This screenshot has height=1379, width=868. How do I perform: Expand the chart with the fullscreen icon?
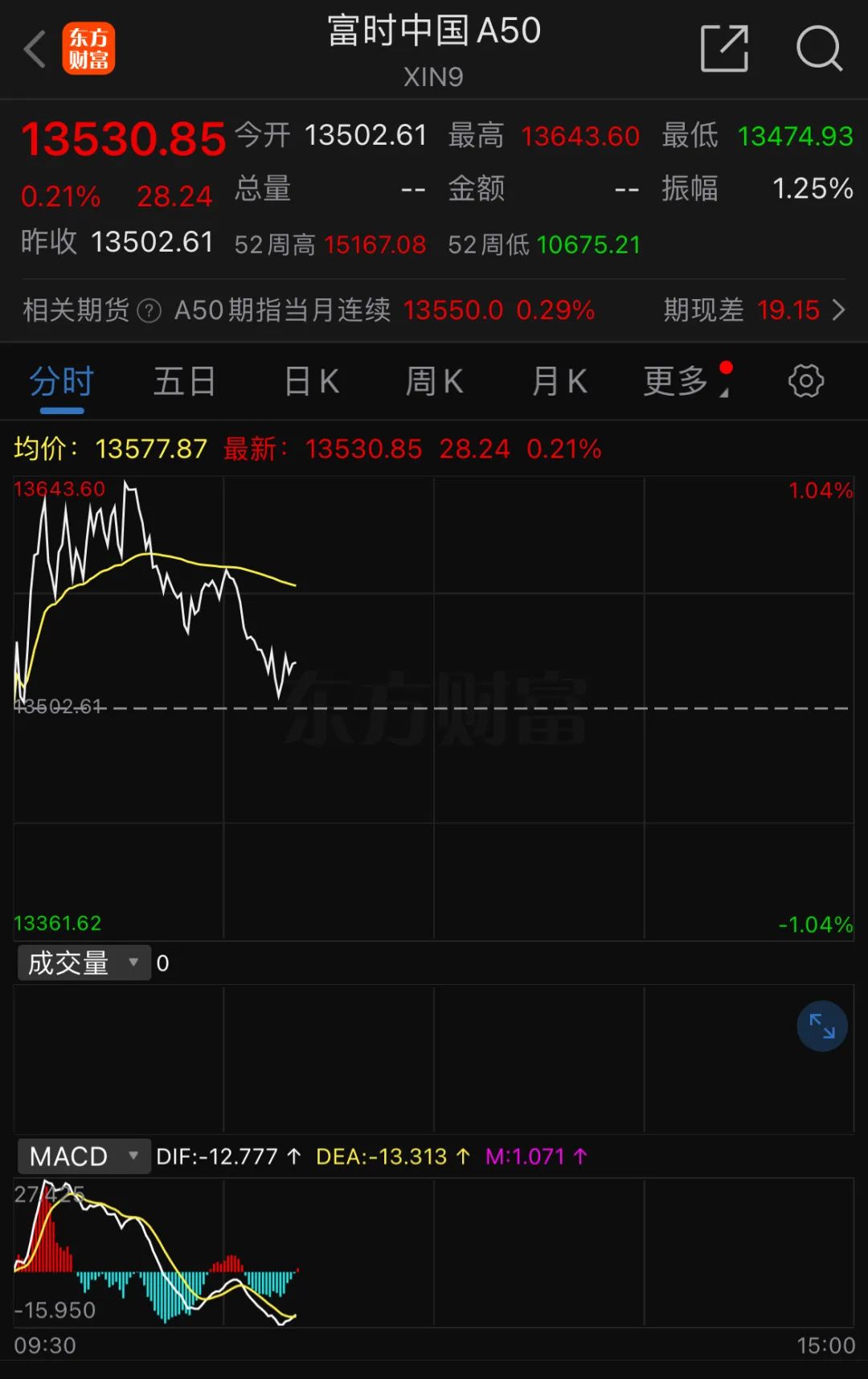click(821, 1026)
